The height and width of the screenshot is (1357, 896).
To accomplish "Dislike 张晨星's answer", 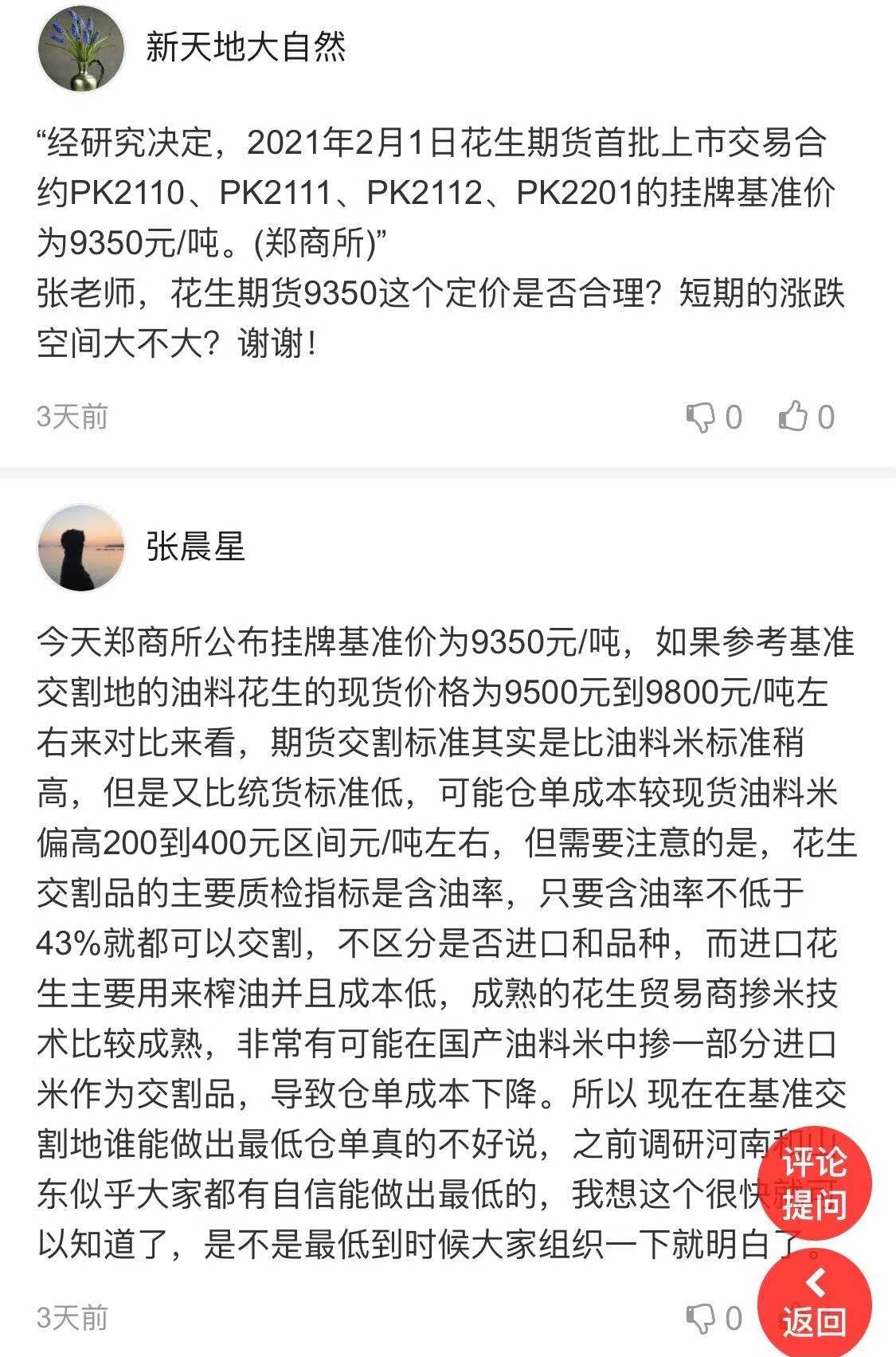I will (x=701, y=1319).
